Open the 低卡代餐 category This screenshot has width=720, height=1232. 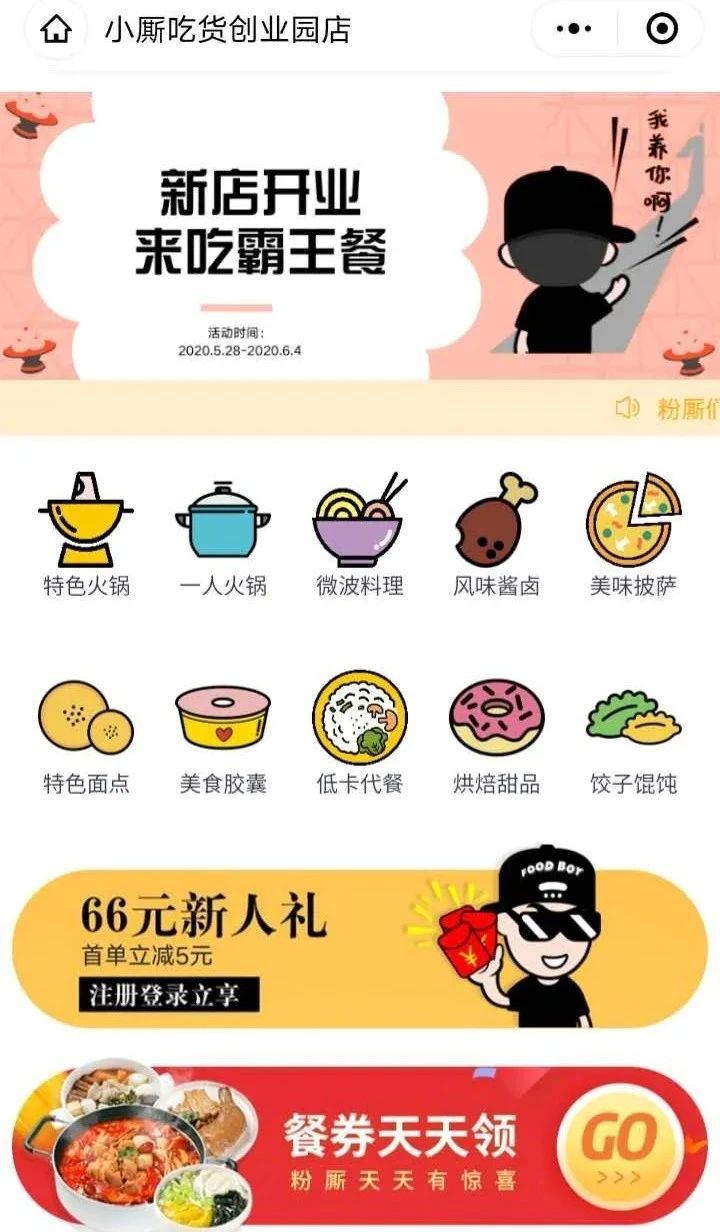[x=360, y=733]
